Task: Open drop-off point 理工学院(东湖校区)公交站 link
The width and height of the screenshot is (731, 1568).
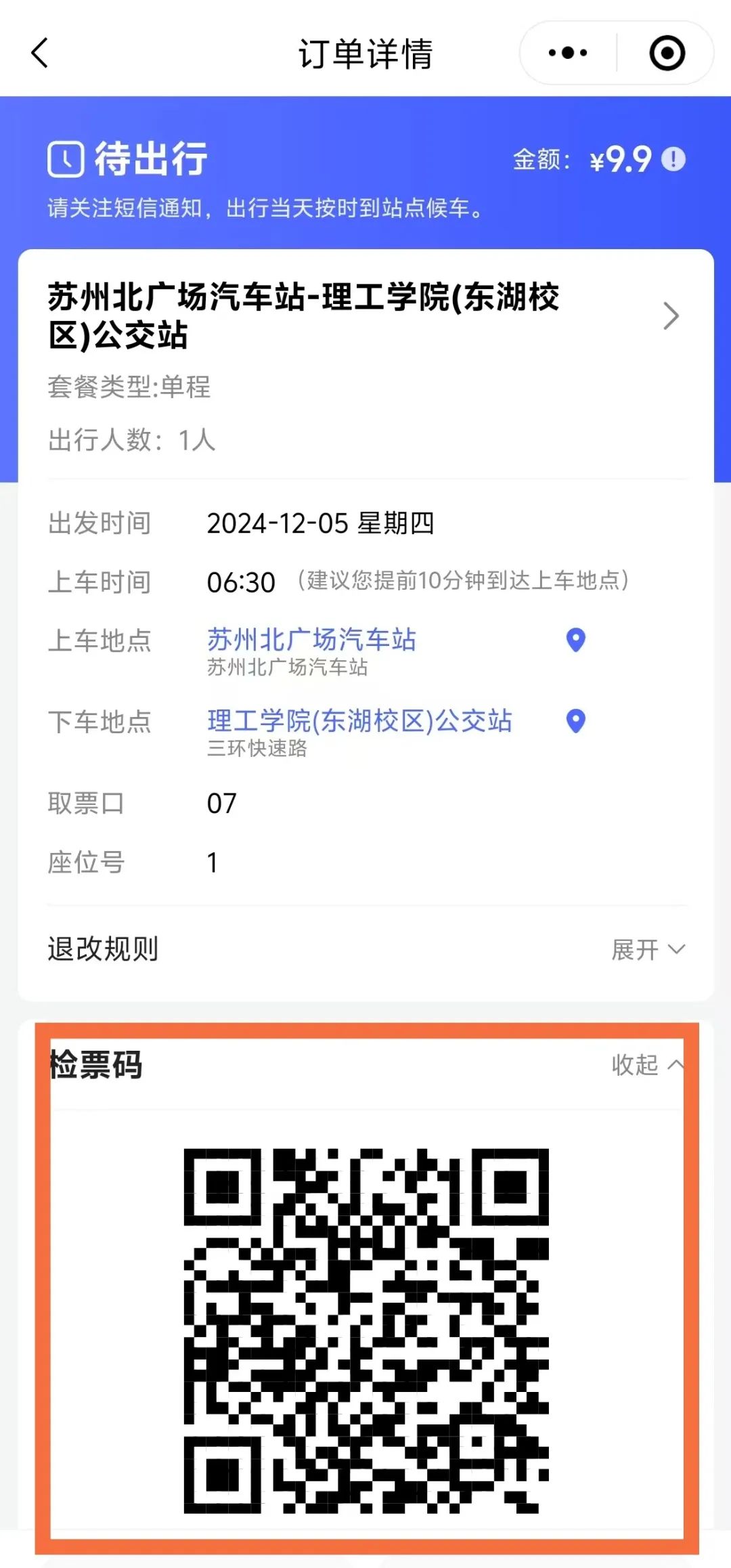Action: [359, 721]
